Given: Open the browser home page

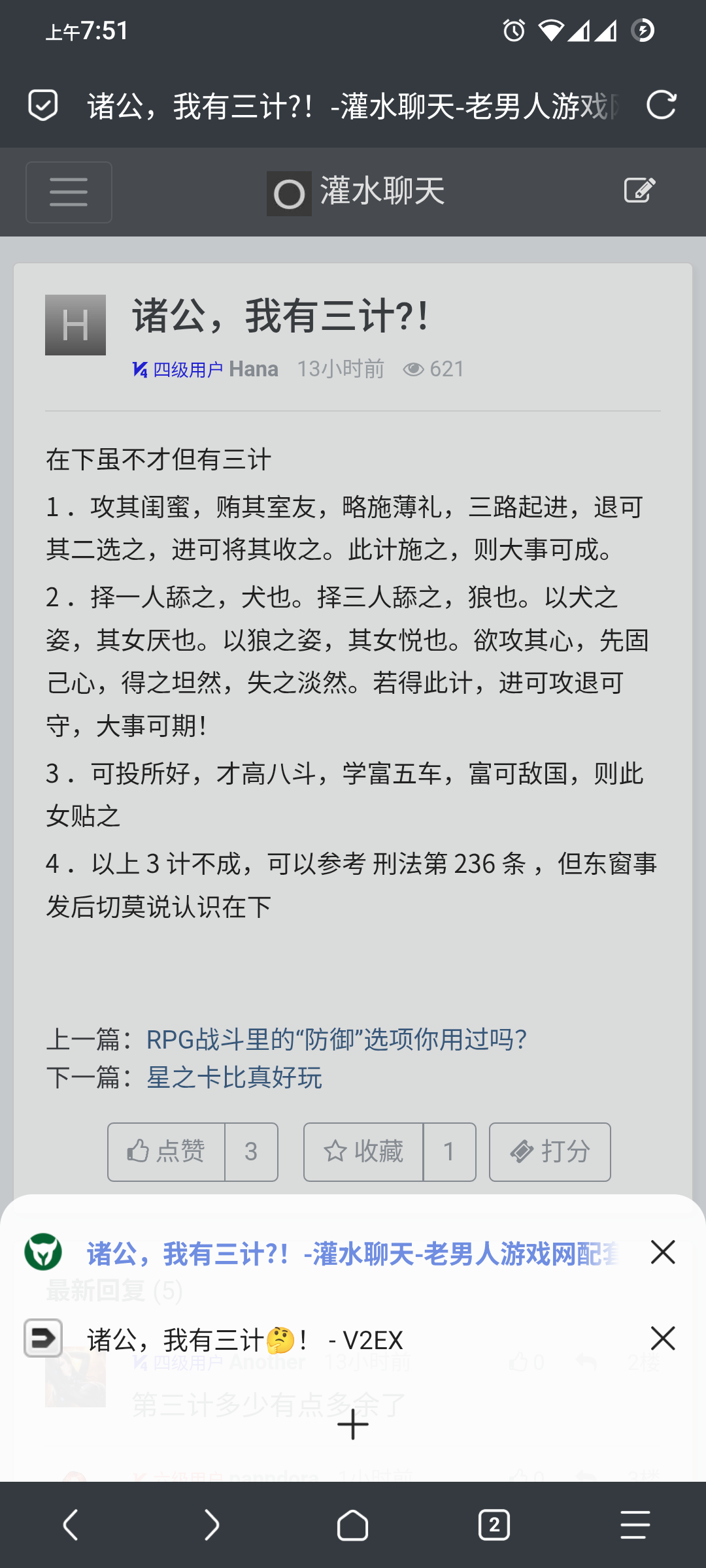Looking at the screenshot, I should coord(352,1525).
